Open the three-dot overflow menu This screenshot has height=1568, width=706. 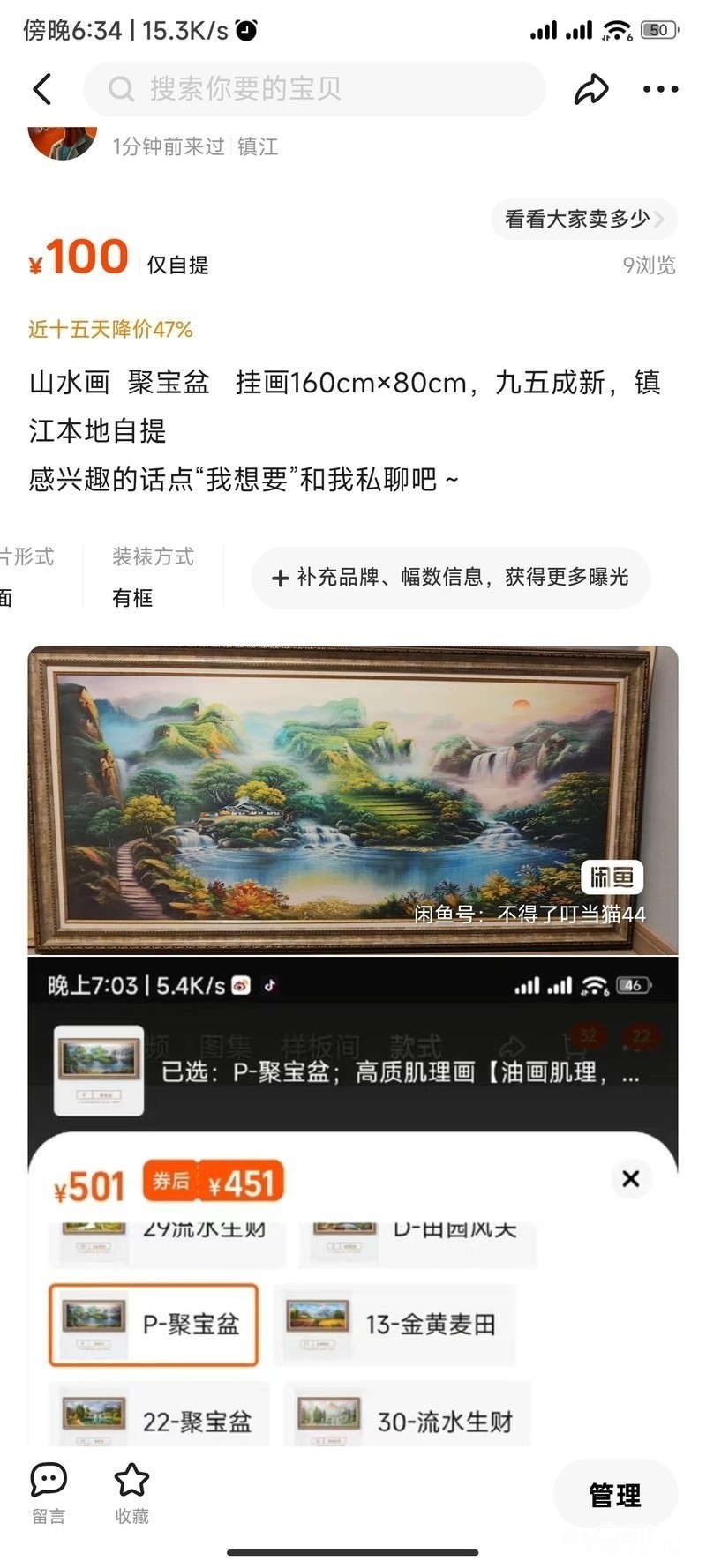660,89
